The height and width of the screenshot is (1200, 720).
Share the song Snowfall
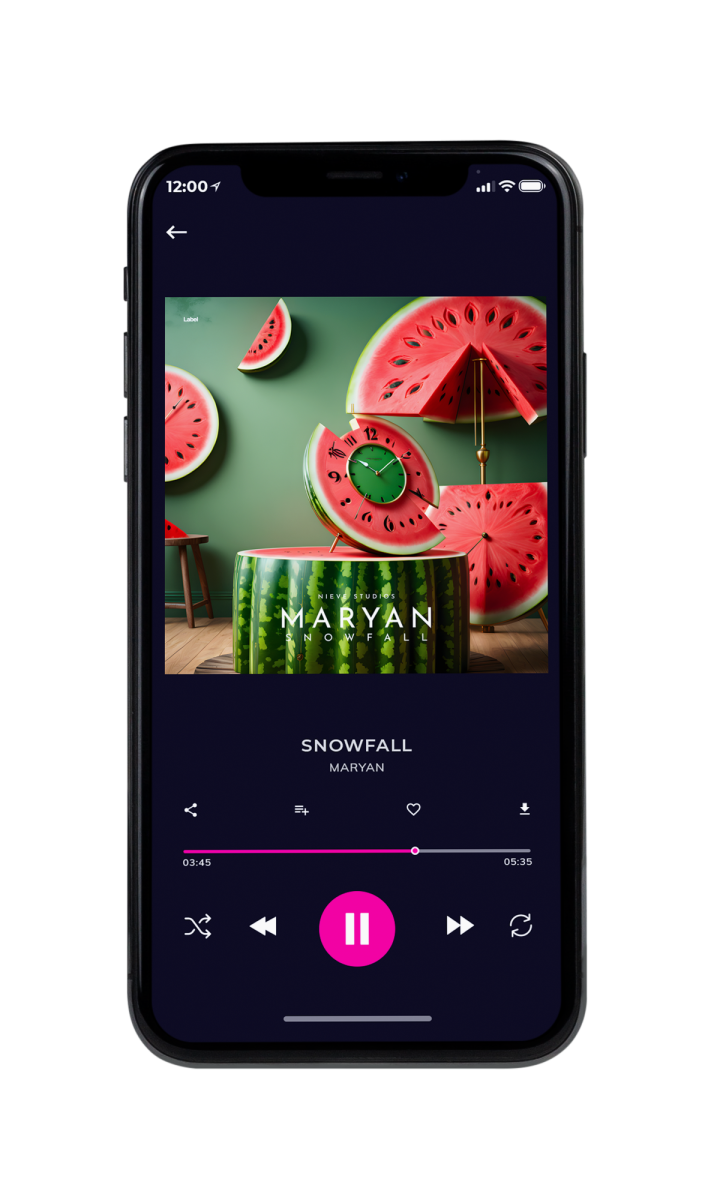click(x=191, y=810)
